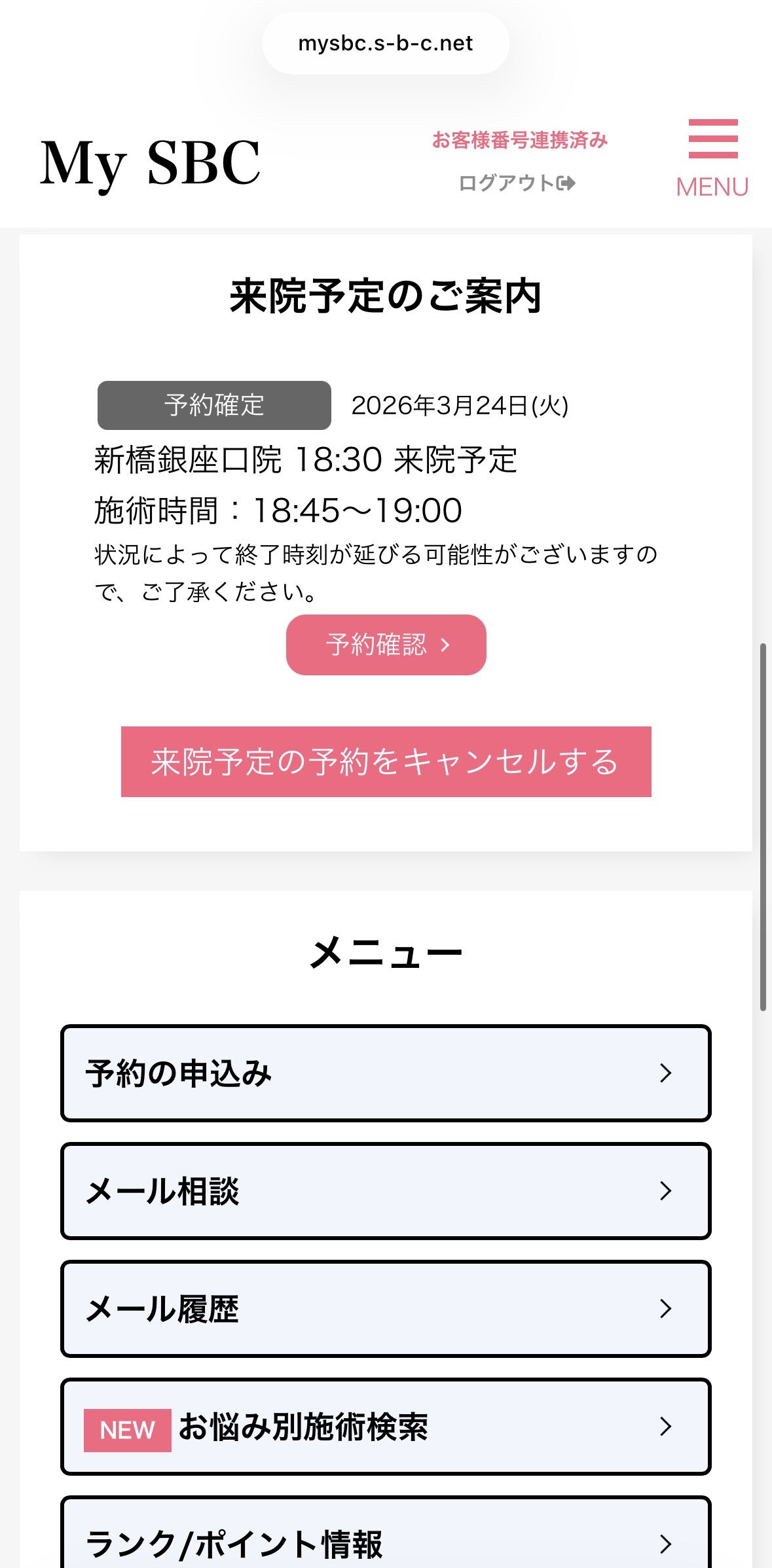Tap the mysbc.s-b-c.net address bar
Screen dimensions: 772x1568
point(386,43)
